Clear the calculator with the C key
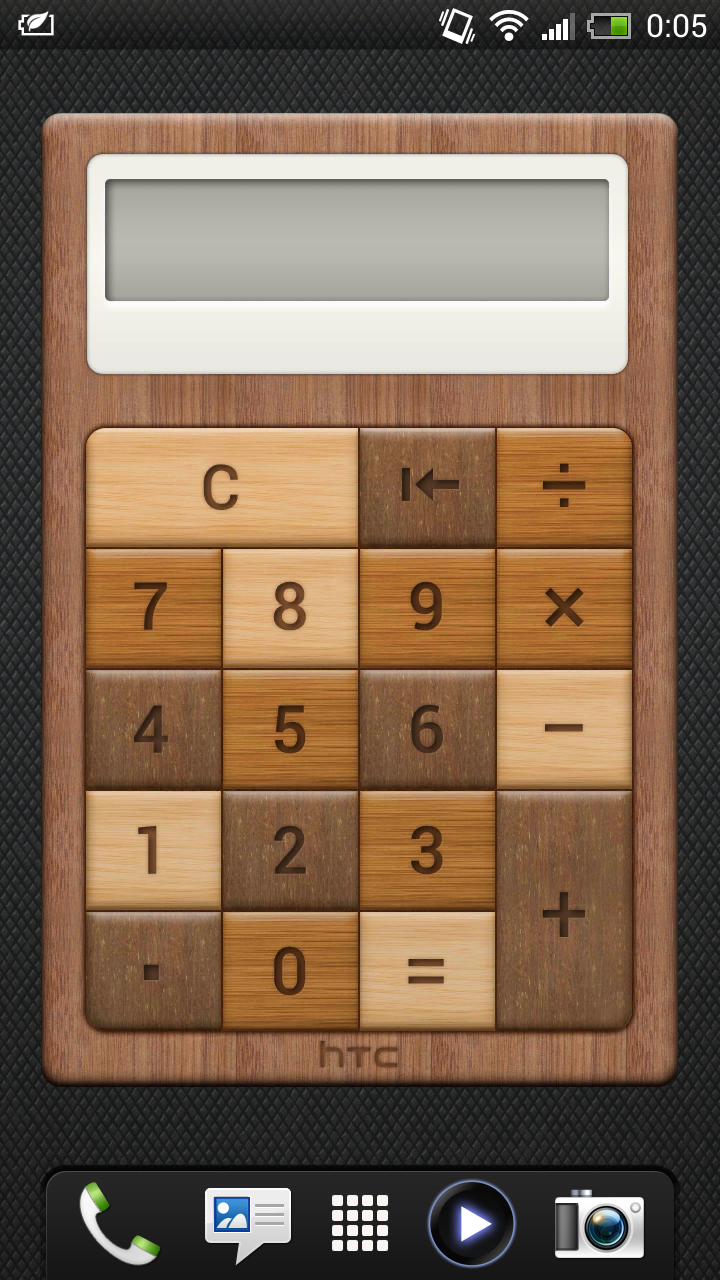The width and height of the screenshot is (720, 1280). [x=222, y=488]
